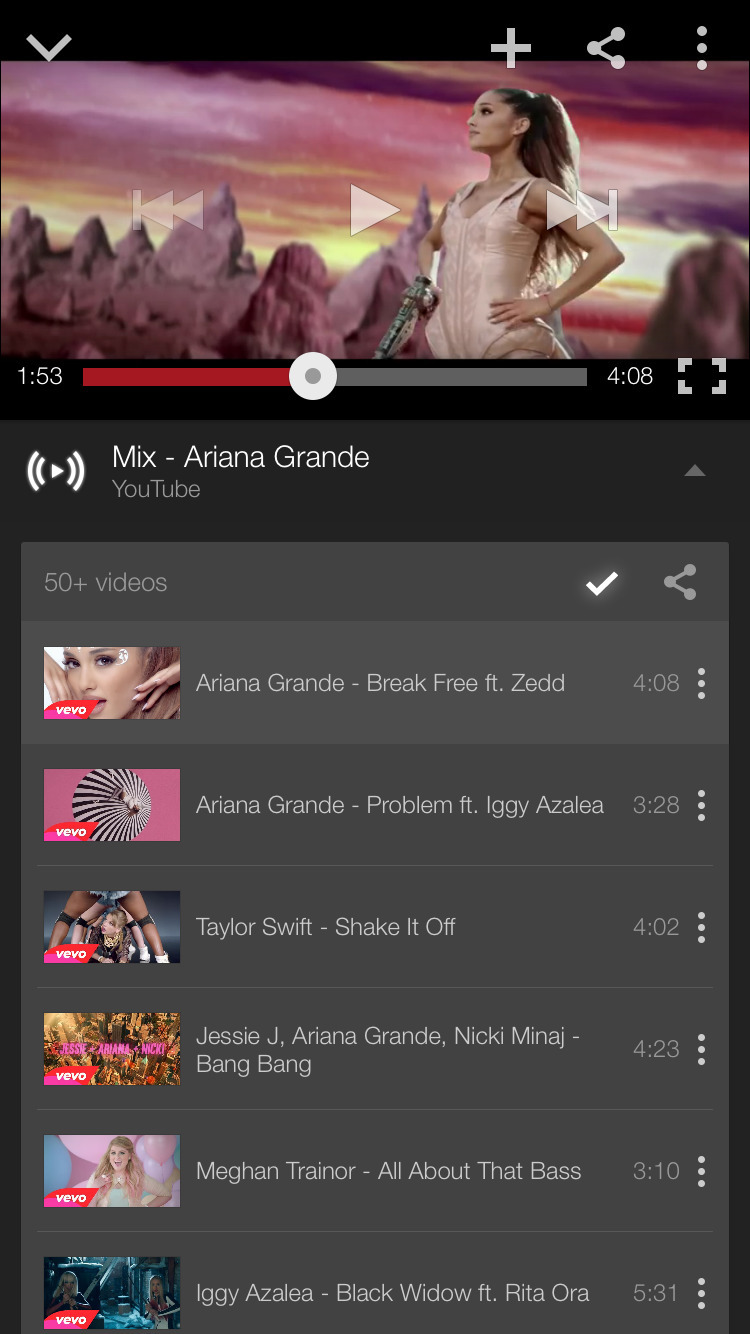Screen dimensions: 750x1334
Task: Share the 50+ videos playlist
Action: click(x=680, y=583)
